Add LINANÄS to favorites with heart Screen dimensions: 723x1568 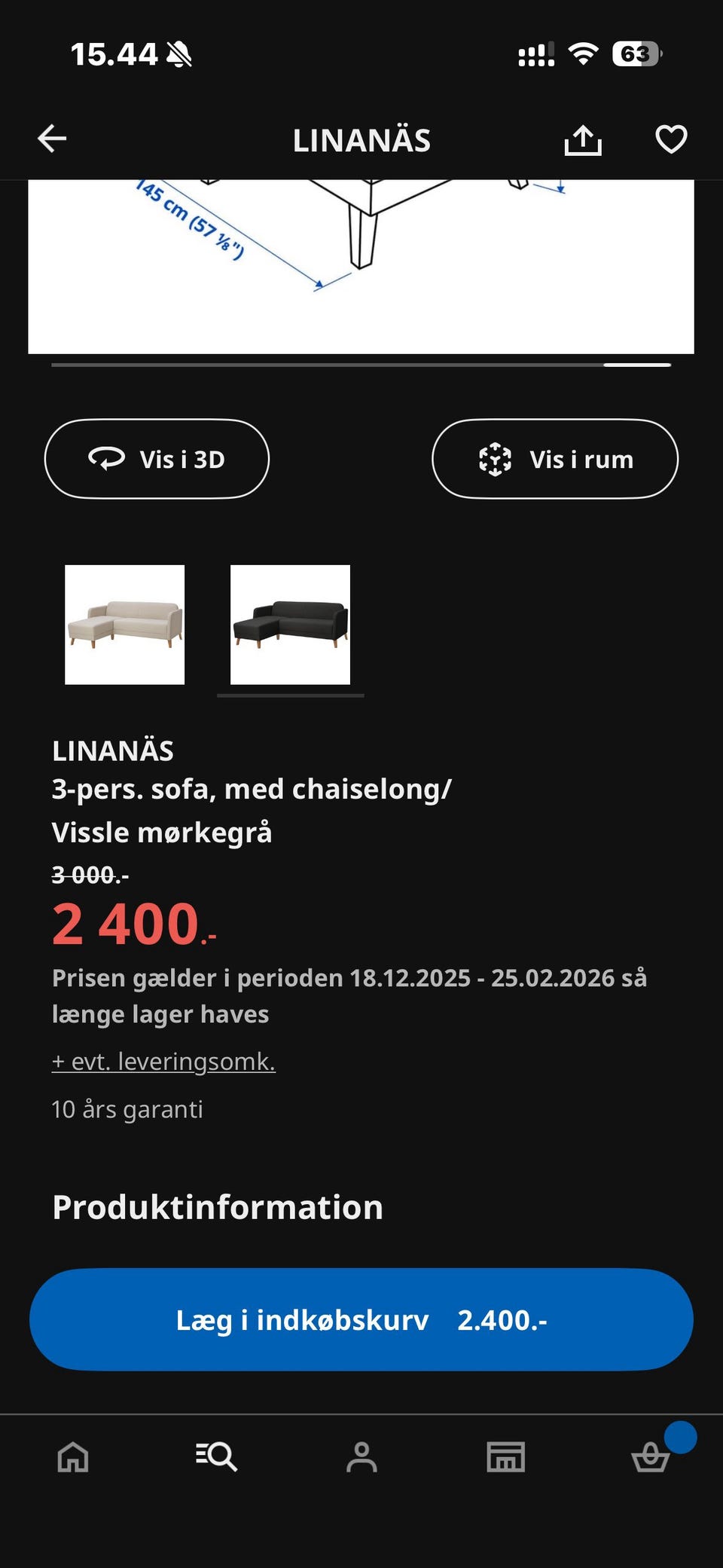(670, 139)
